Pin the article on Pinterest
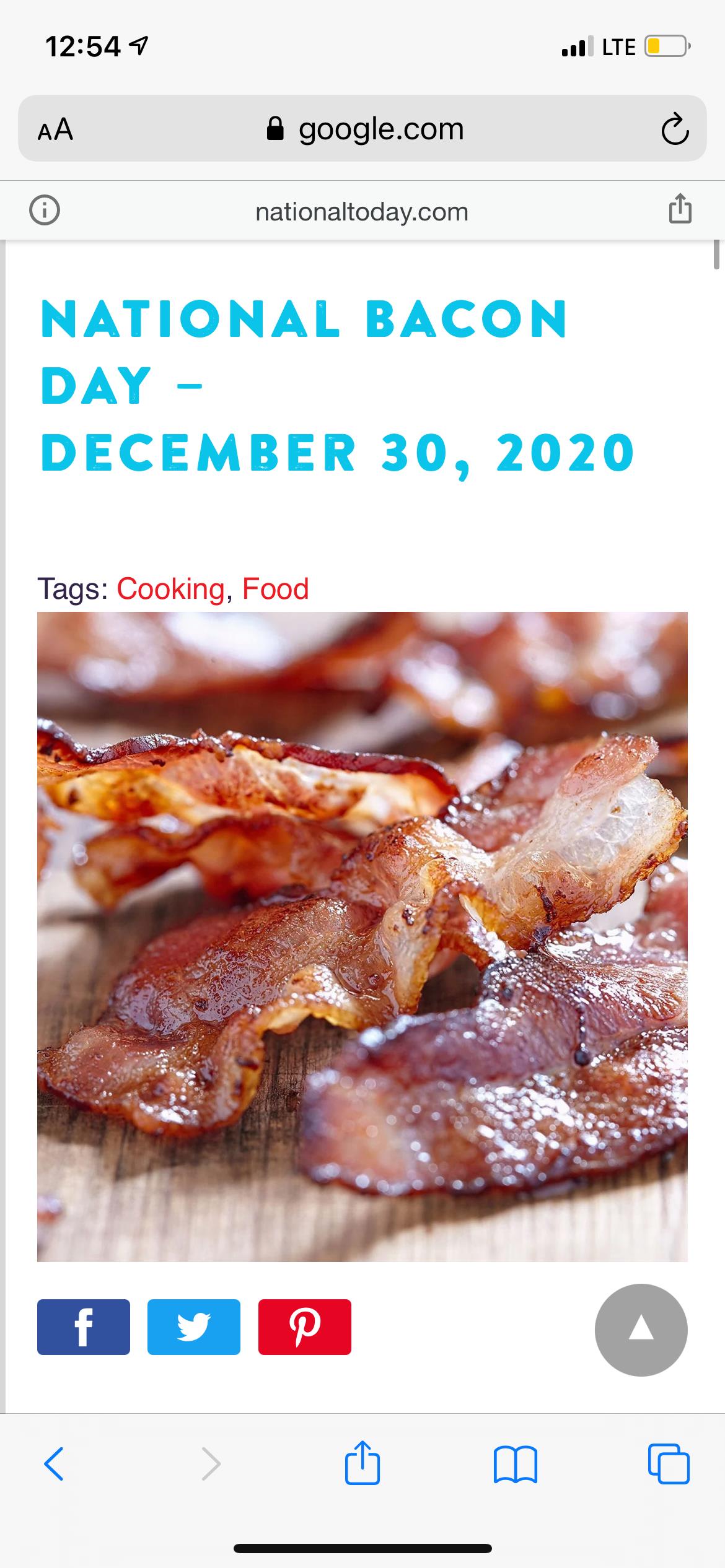Viewport: 725px width, 1568px height. [305, 1326]
